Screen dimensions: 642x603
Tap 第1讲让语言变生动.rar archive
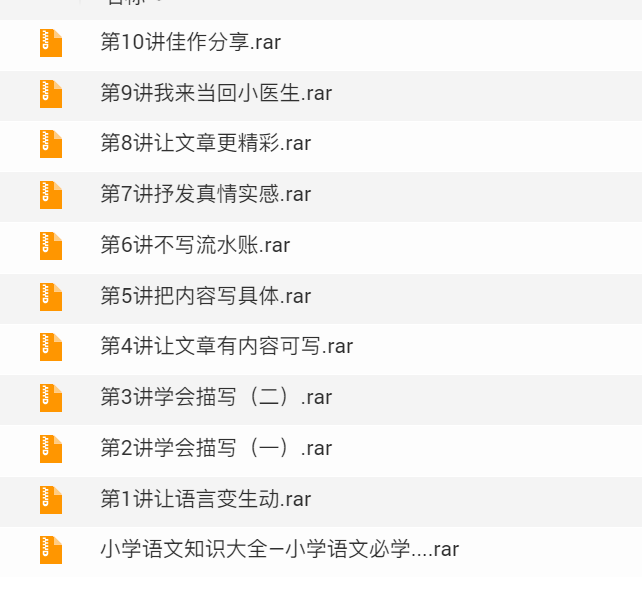click(205, 499)
